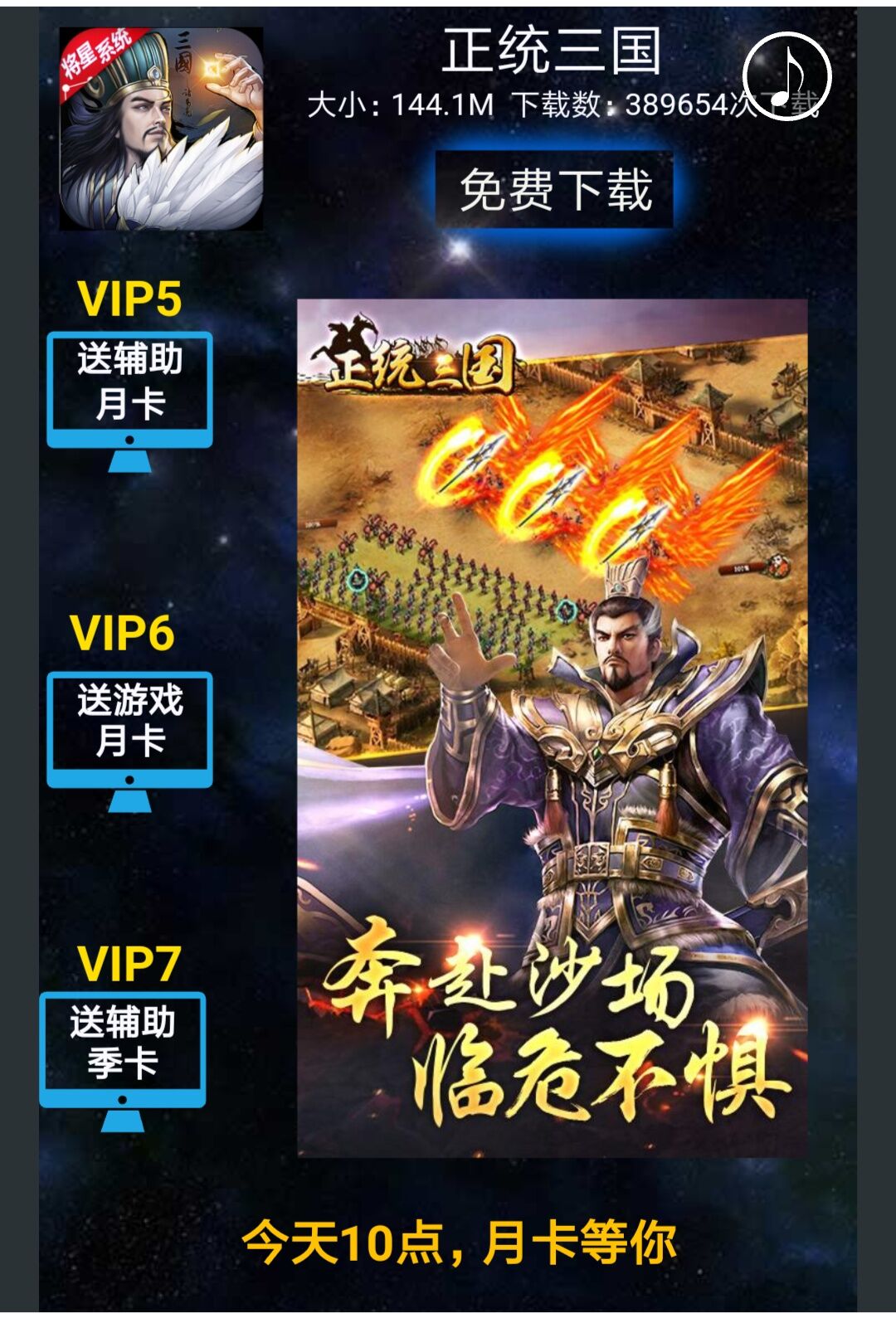Toggle the background music note icon
The width and height of the screenshot is (896, 1323).
coord(786,75)
